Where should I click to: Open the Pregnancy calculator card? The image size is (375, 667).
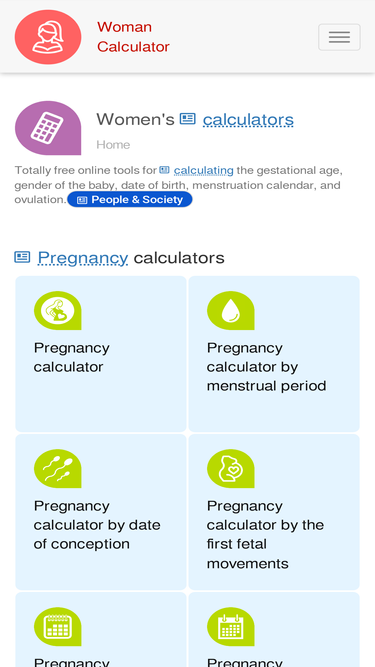click(101, 354)
